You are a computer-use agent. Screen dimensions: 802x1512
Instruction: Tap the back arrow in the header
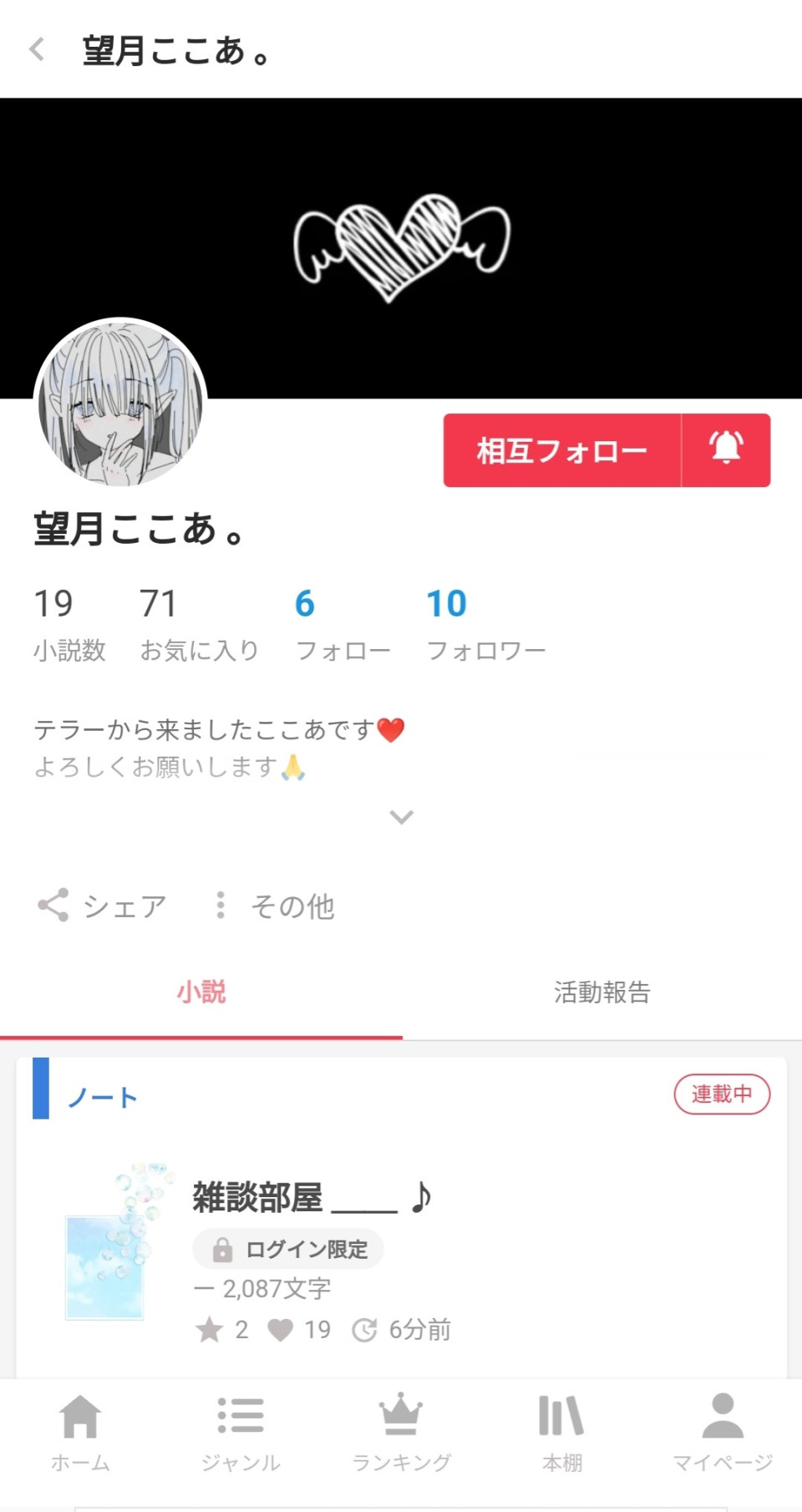(x=37, y=49)
